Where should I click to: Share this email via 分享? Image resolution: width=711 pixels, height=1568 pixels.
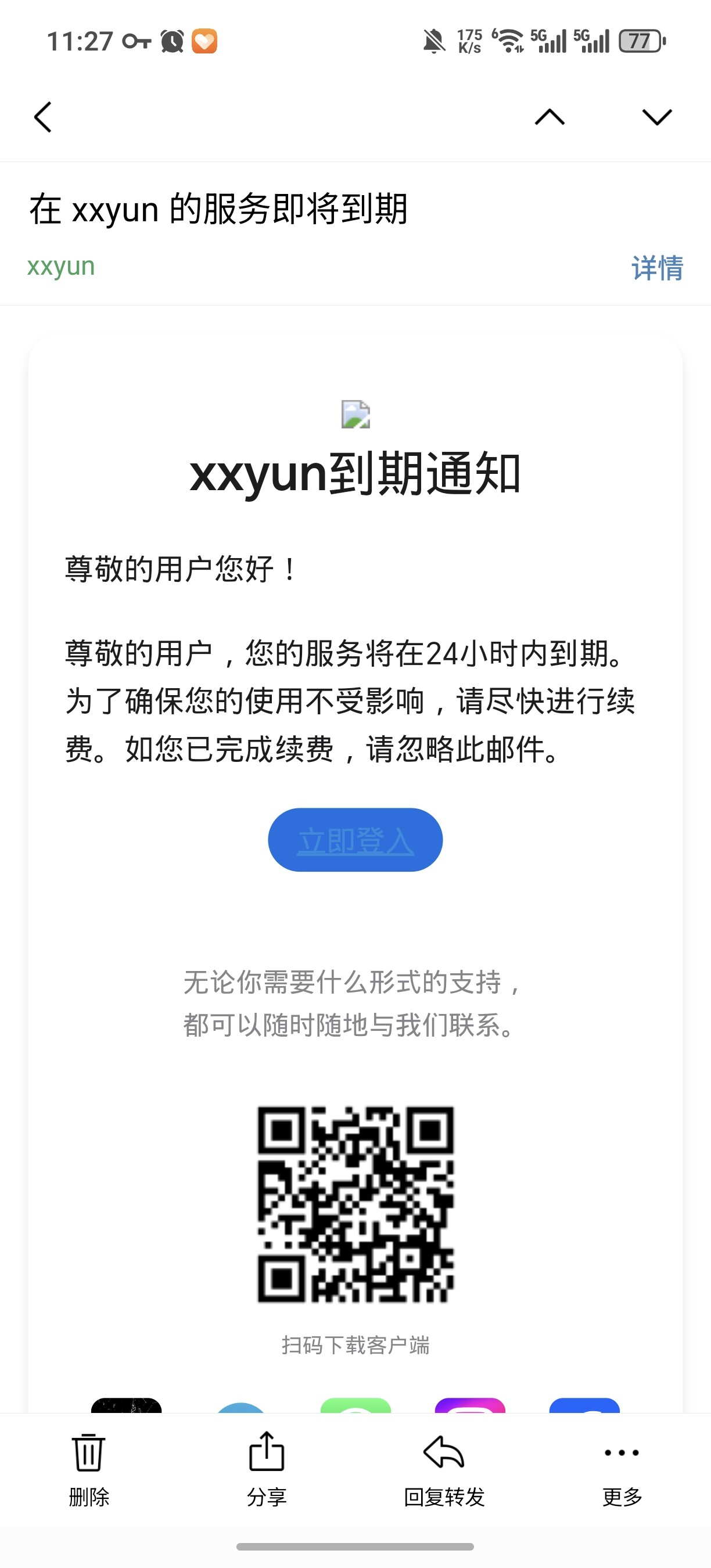tap(267, 1467)
